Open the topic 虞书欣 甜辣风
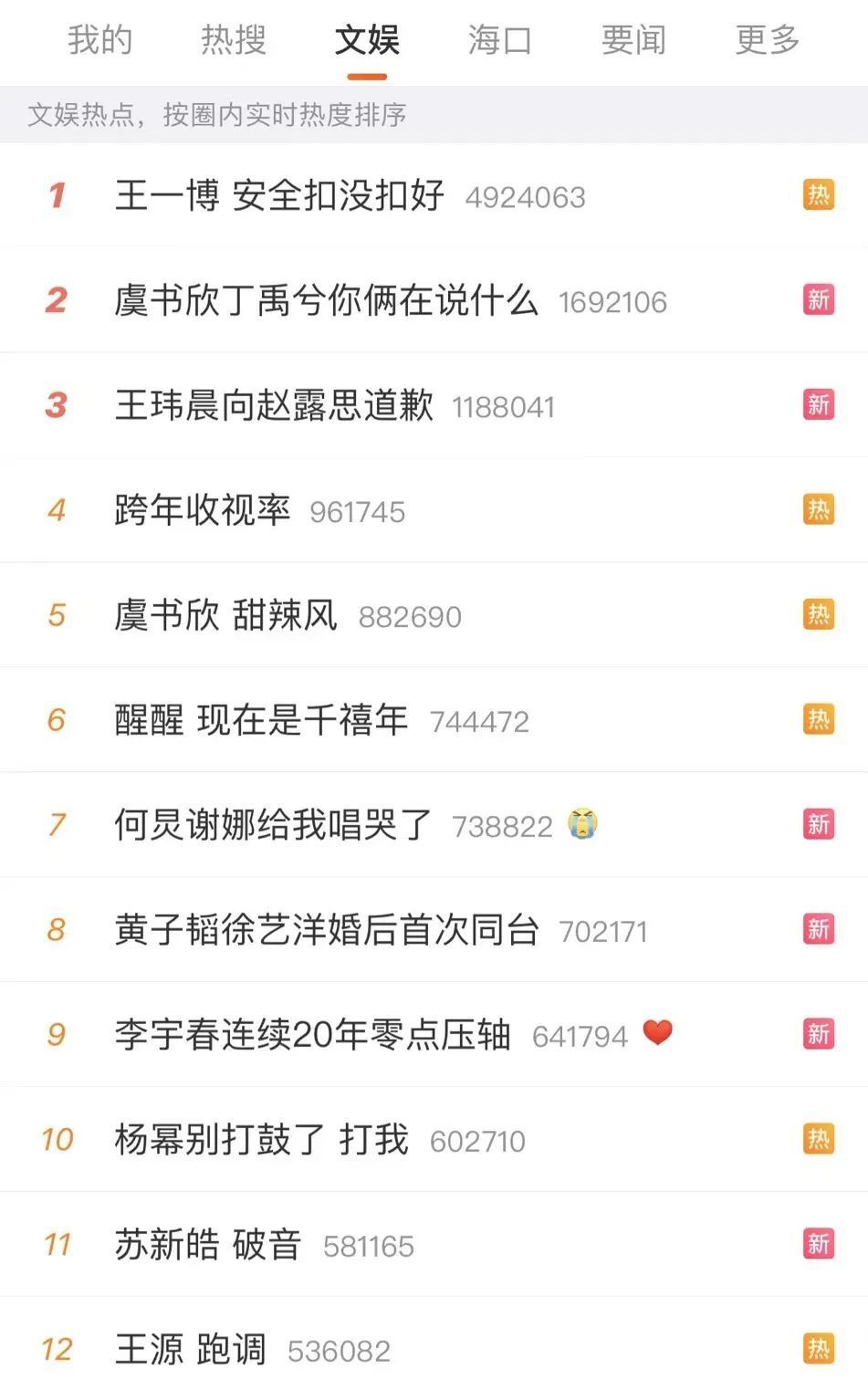Viewport: 868px width, 1390px height. tap(225, 615)
